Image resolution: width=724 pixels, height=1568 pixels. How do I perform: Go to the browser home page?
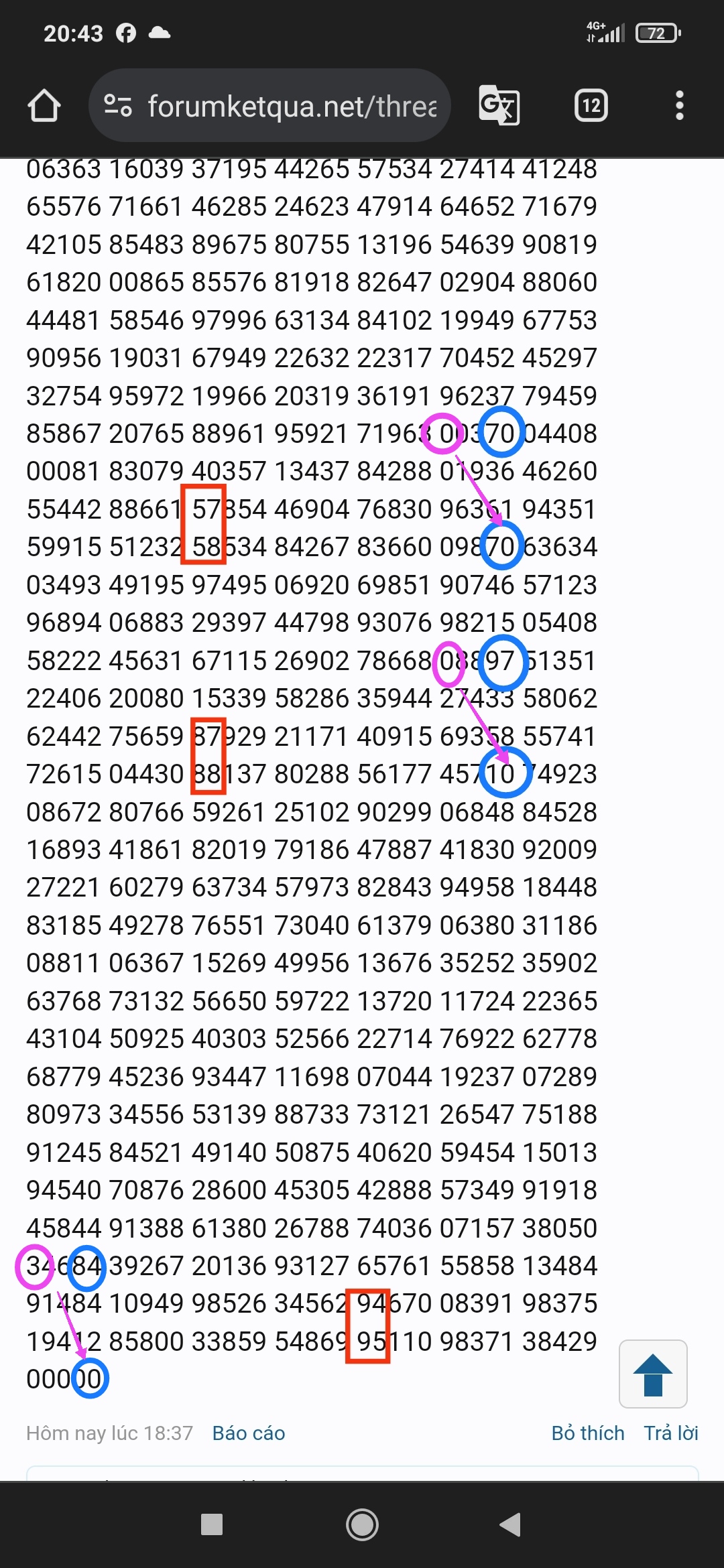click(44, 106)
